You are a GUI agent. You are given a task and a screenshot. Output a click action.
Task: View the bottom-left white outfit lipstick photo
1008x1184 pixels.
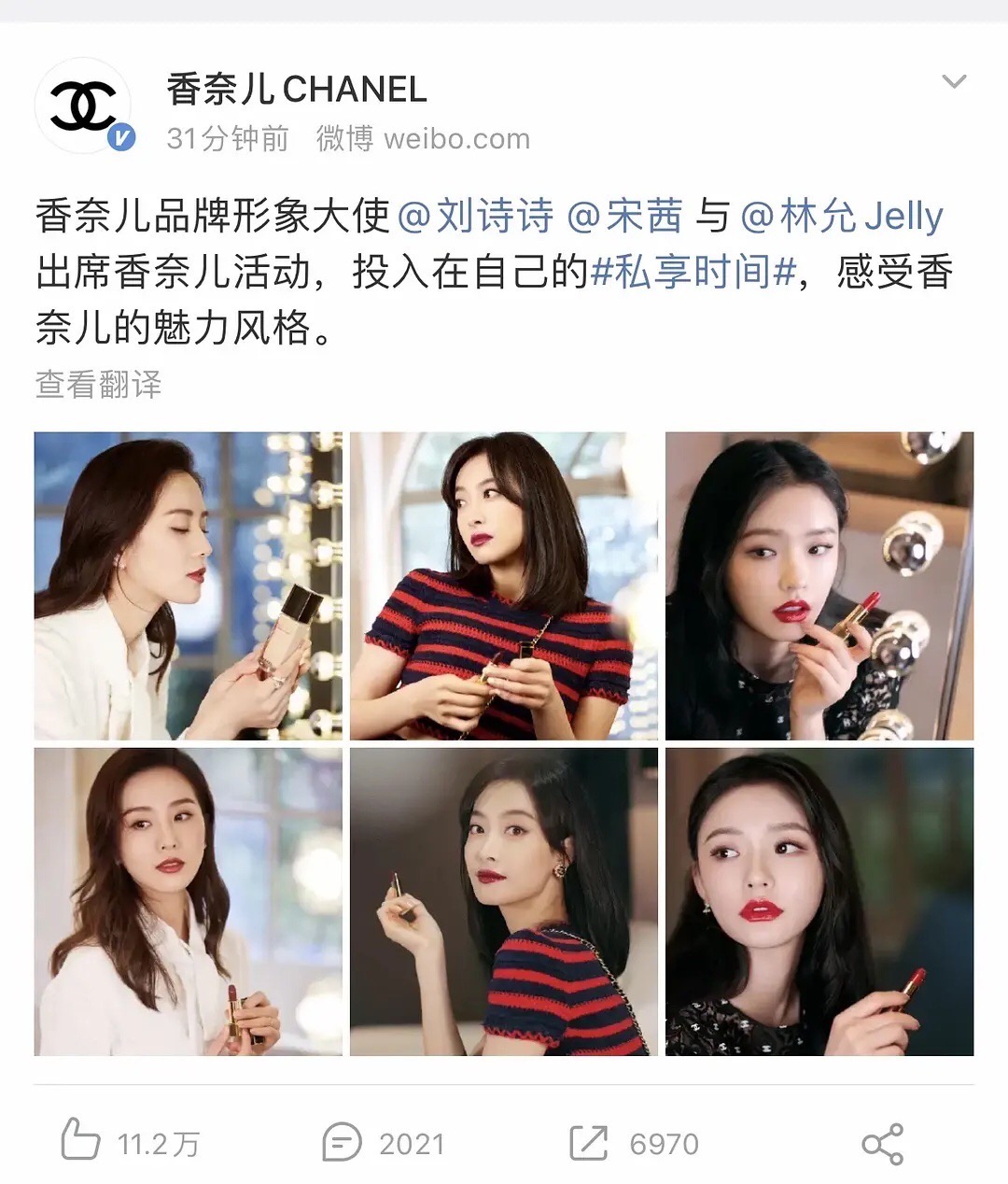click(x=188, y=901)
